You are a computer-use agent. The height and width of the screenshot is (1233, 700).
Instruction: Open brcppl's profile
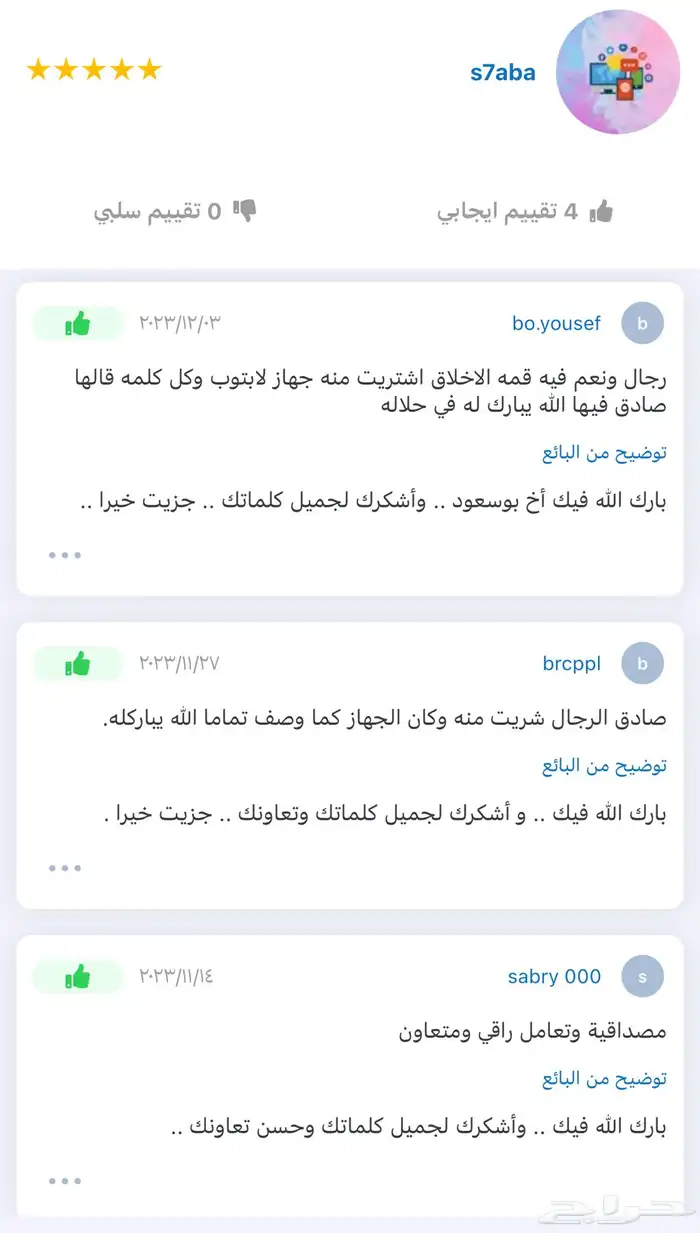(572, 663)
